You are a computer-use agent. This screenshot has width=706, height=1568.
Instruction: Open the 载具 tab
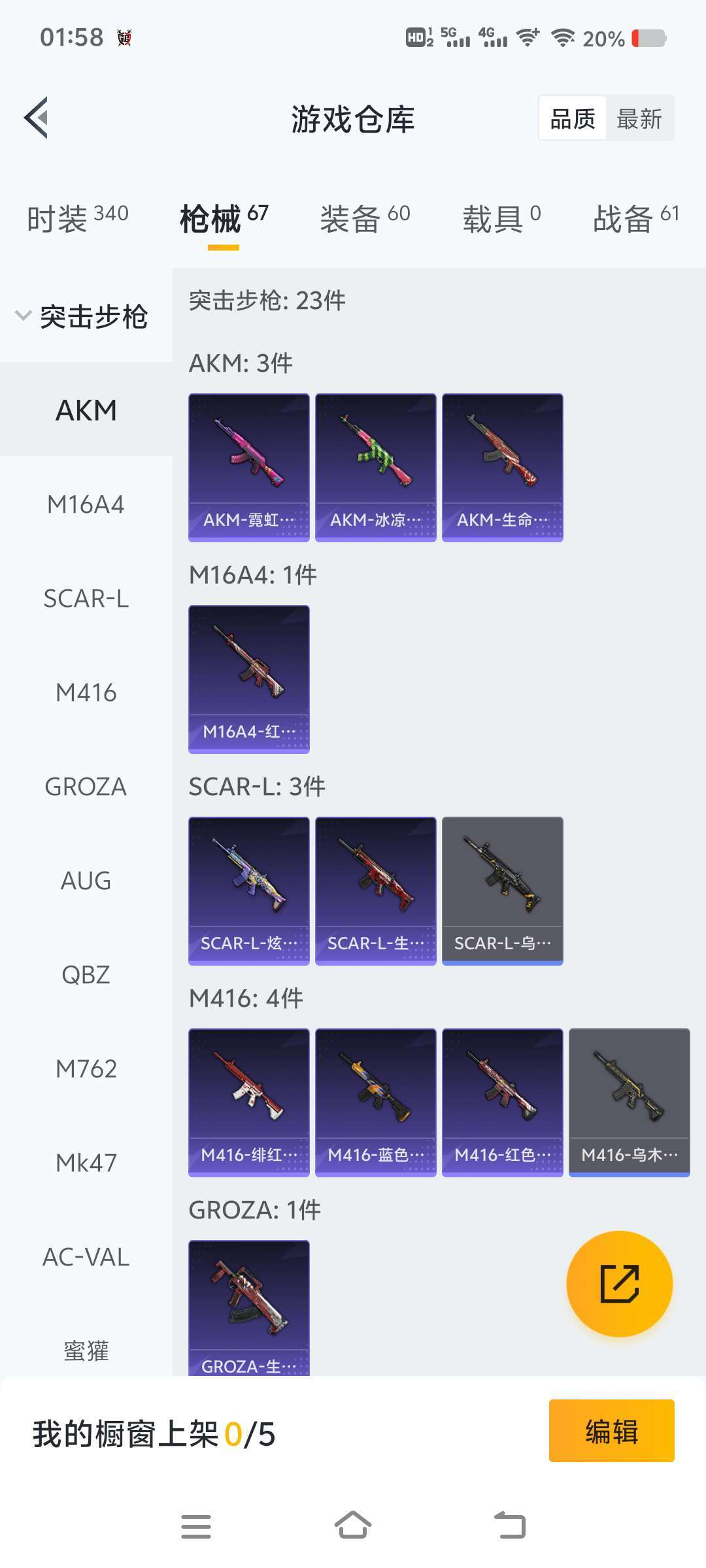[x=501, y=218]
